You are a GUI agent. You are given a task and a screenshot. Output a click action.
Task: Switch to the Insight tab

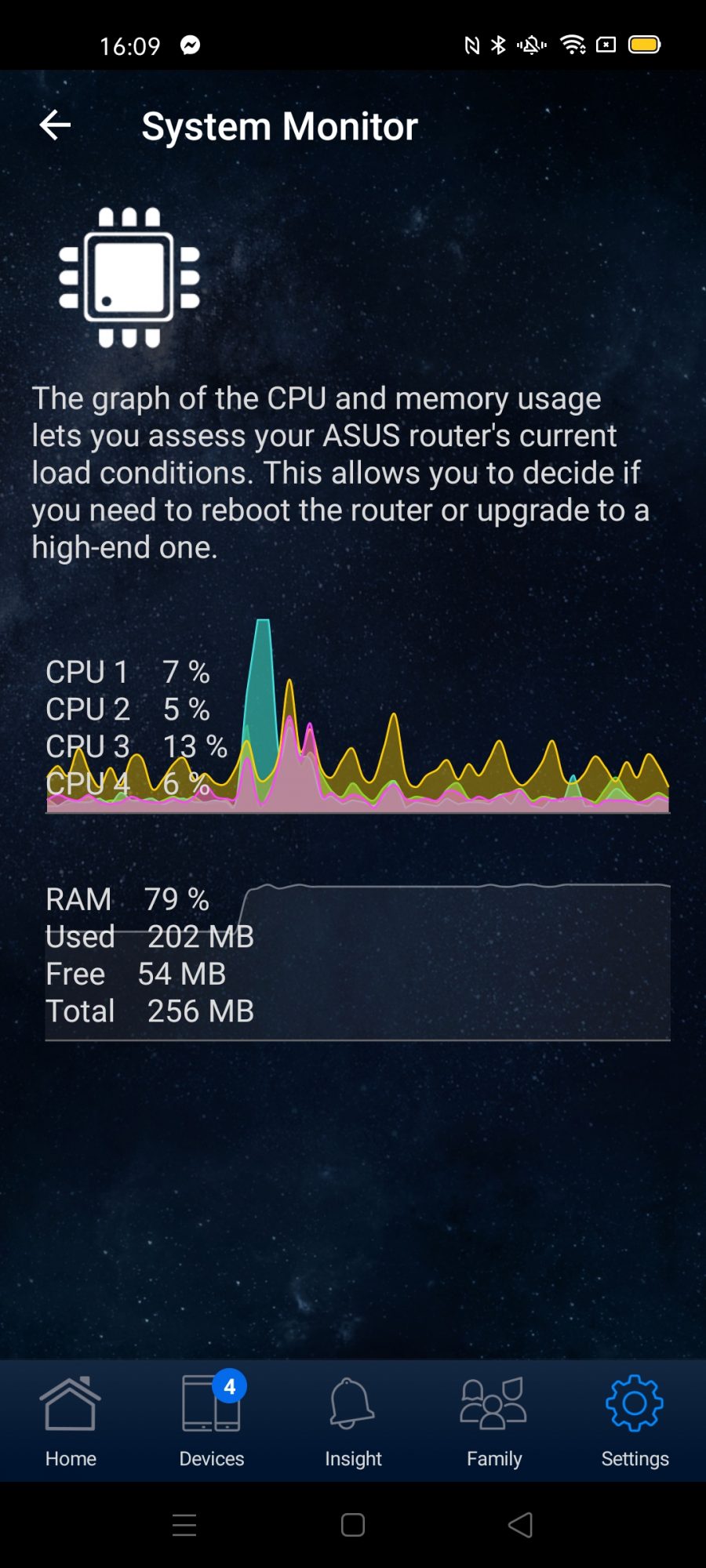pos(353,1421)
